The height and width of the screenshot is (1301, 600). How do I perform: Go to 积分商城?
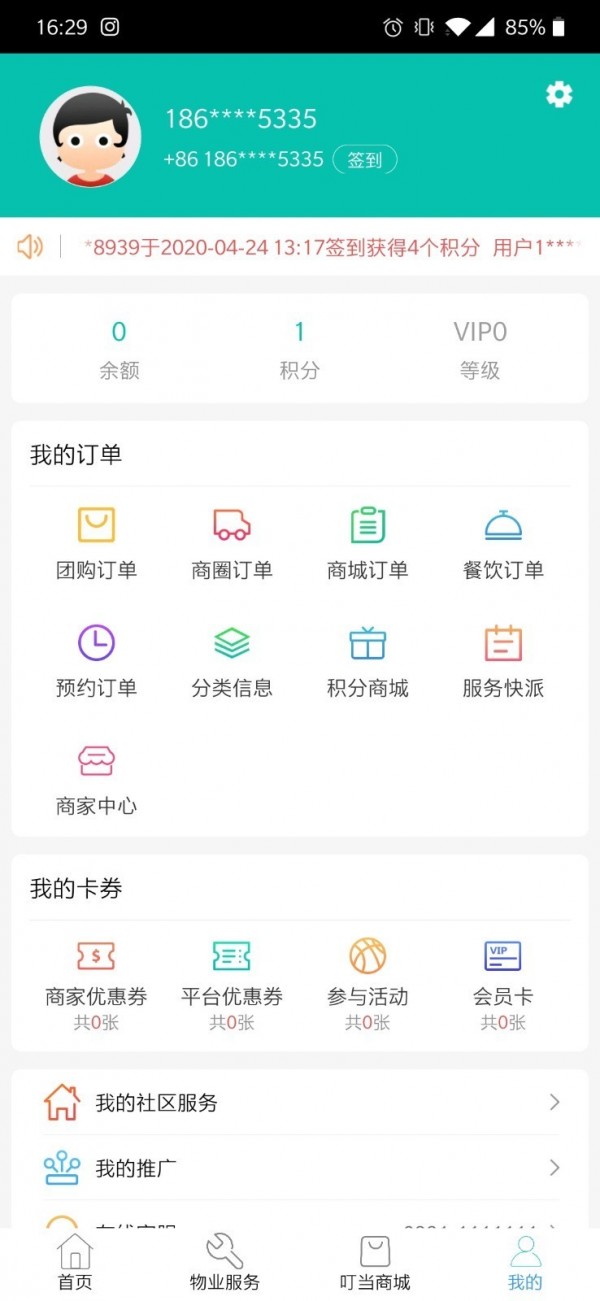pos(368,661)
